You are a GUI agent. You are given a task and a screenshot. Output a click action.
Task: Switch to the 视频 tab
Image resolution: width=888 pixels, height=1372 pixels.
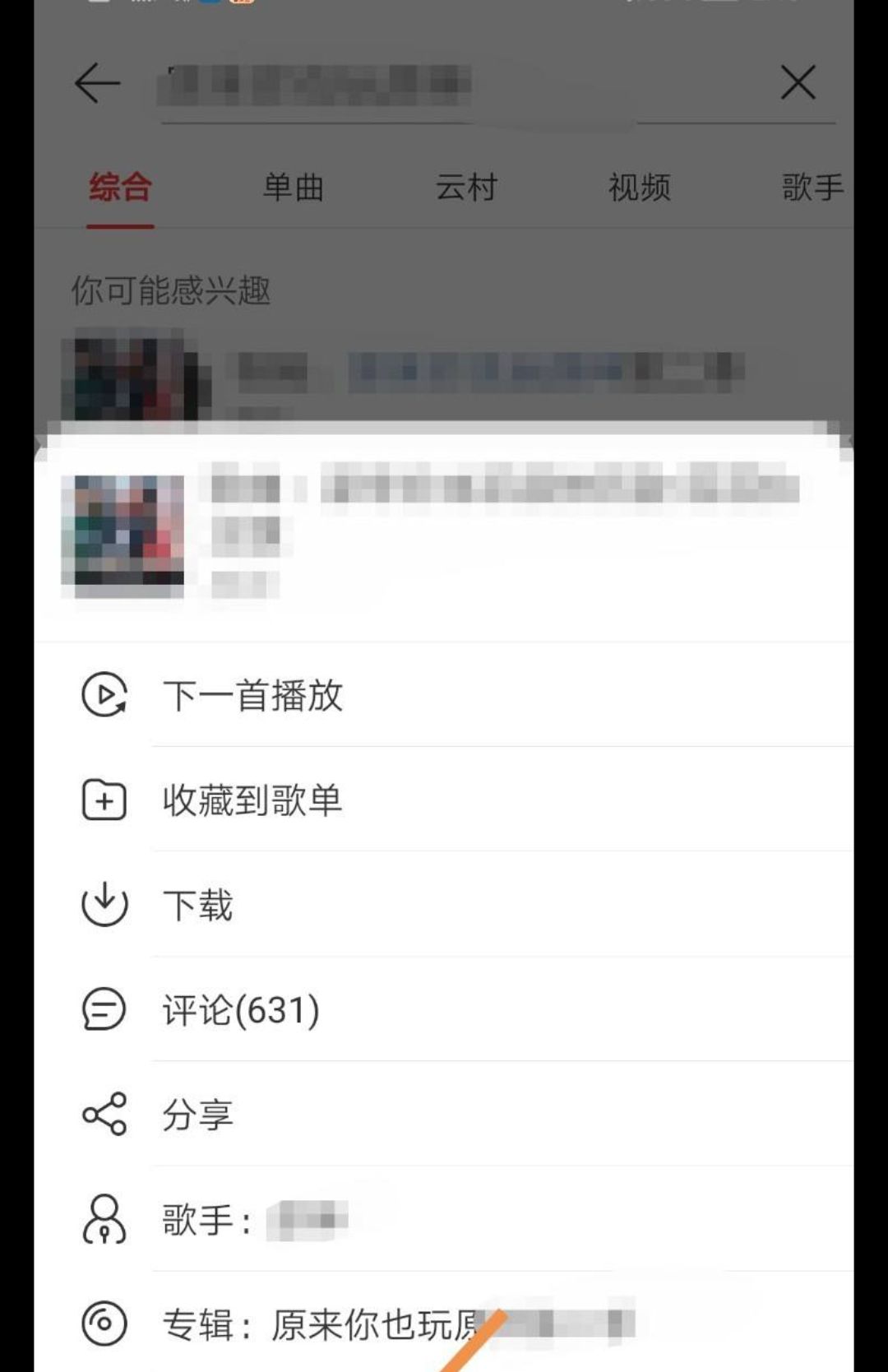tap(639, 188)
